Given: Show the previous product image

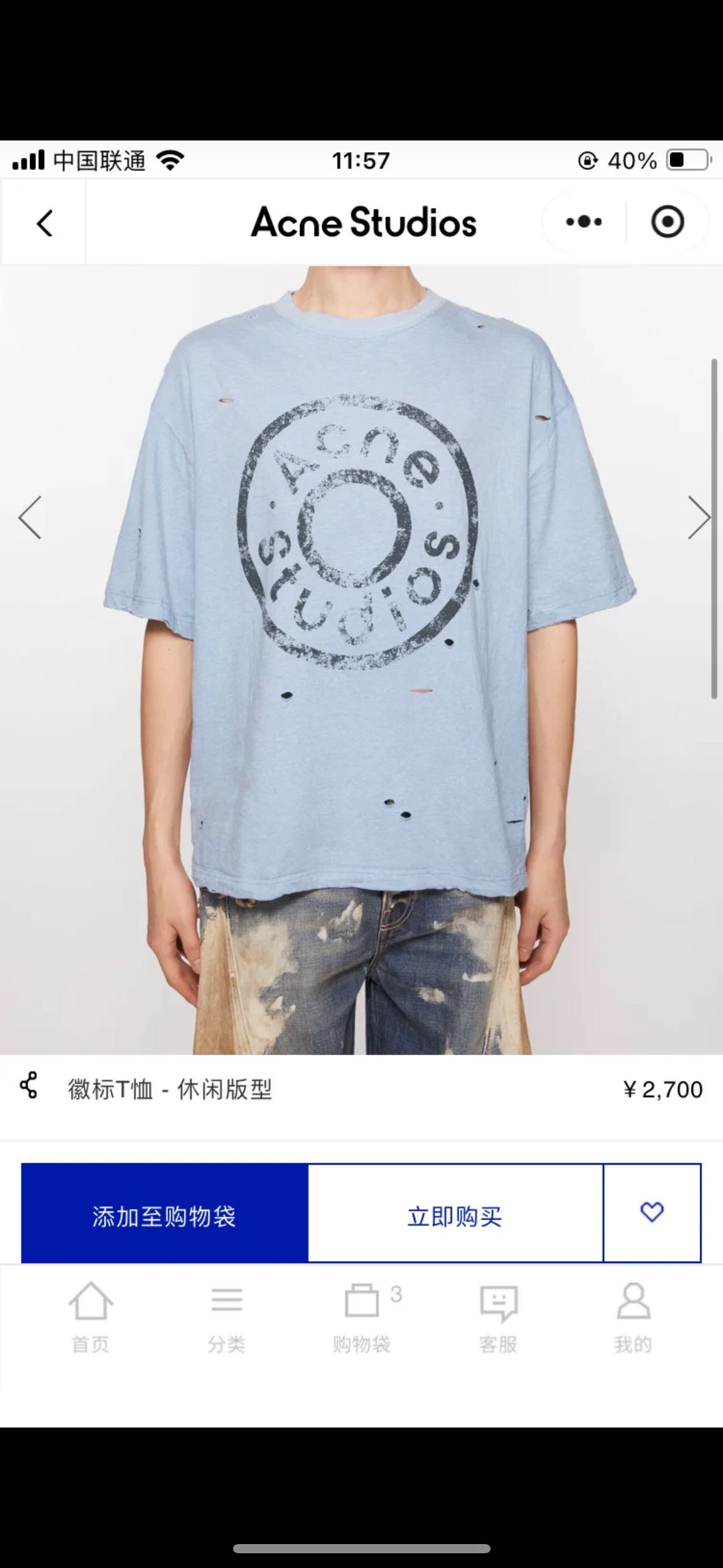Looking at the screenshot, I should (30, 517).
